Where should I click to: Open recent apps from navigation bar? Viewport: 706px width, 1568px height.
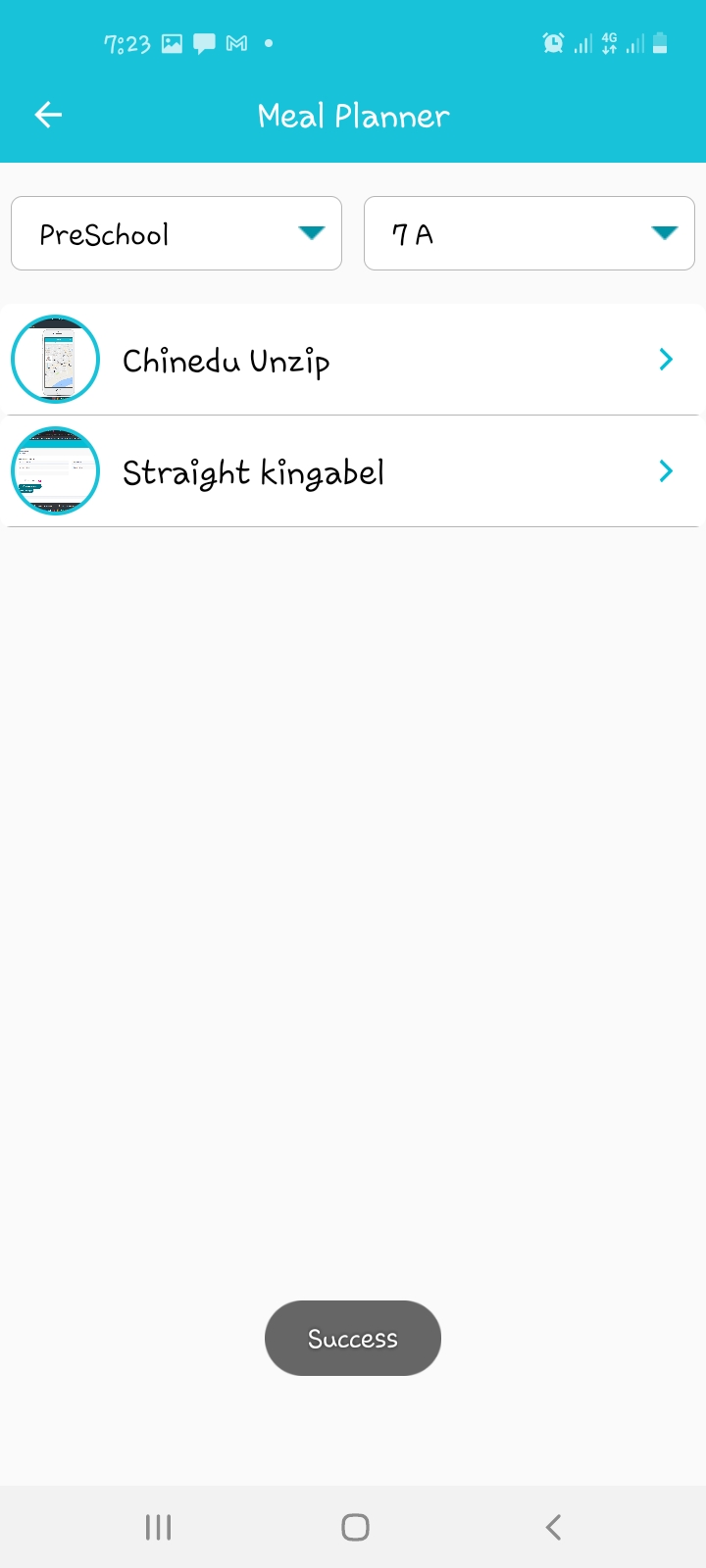tap(158, 1527)
